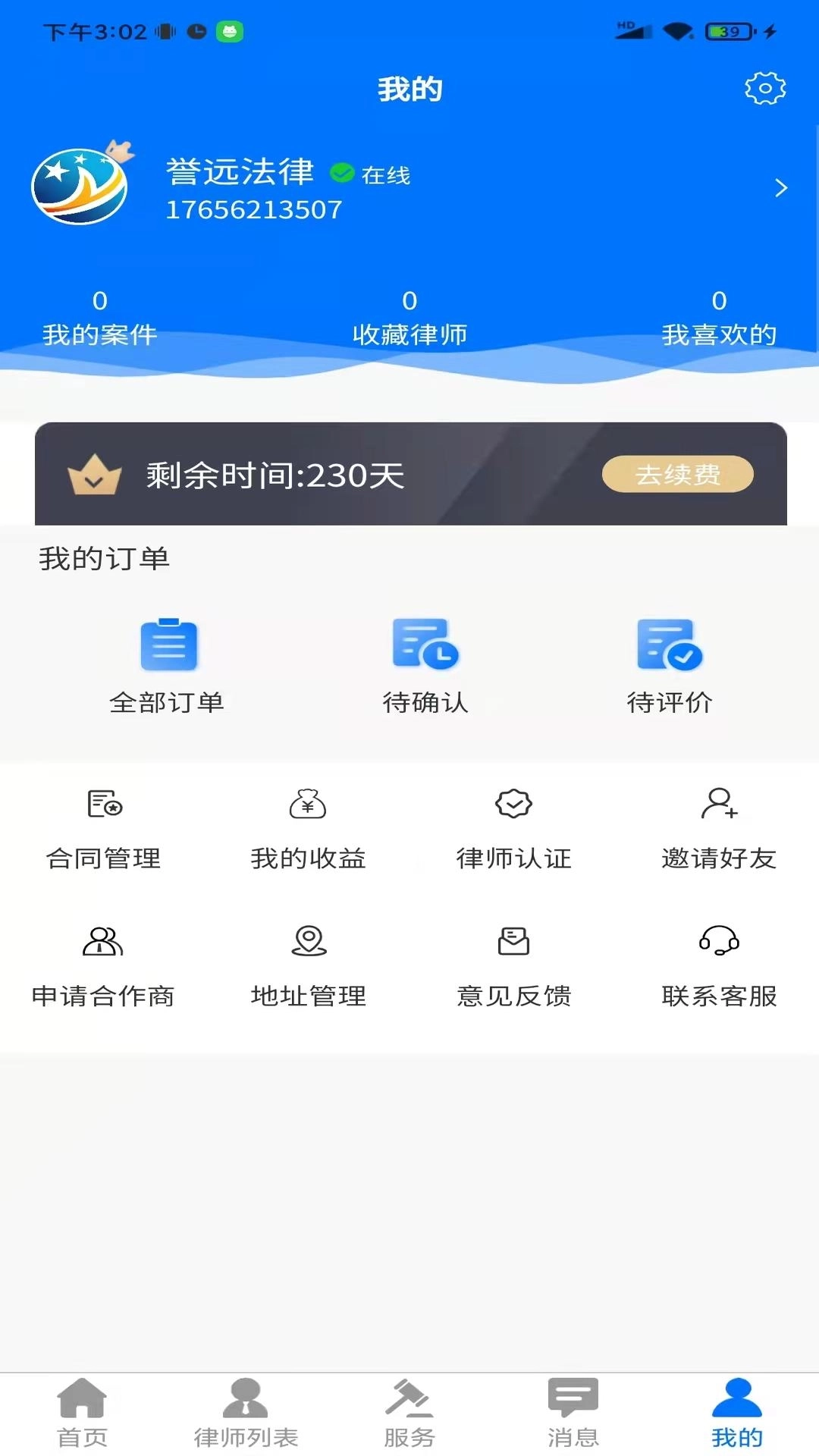The height and width of the screenshot is (1456, 819).
Task: Apply as partner via 申请合作商
Action: coord(102,963)
